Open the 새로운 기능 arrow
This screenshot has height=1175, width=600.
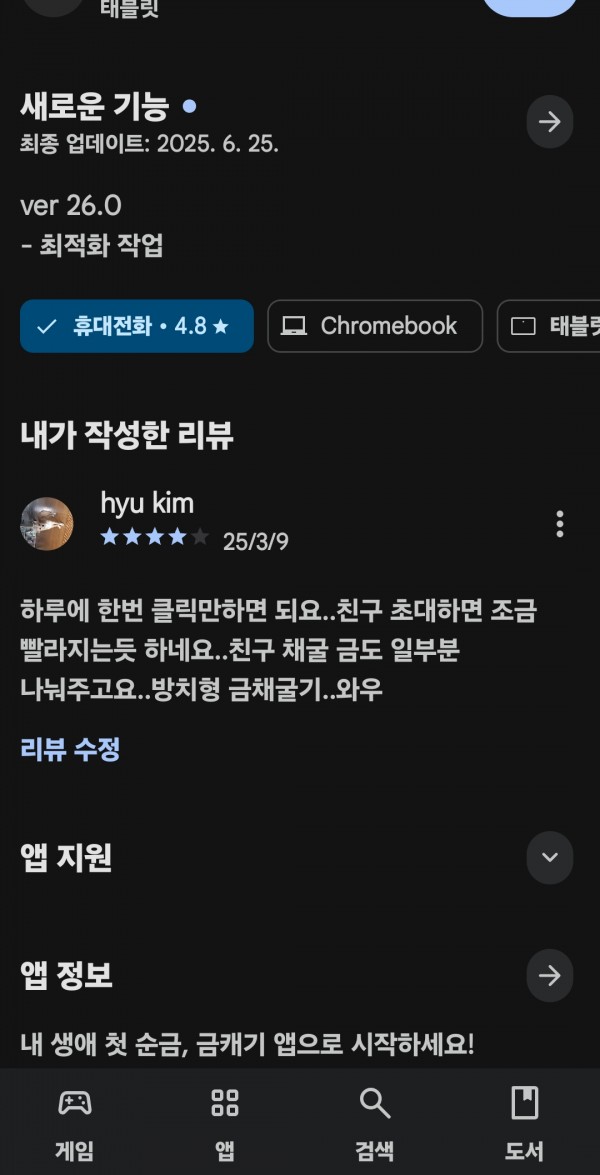pyautogui.click(x=550, y=121)
